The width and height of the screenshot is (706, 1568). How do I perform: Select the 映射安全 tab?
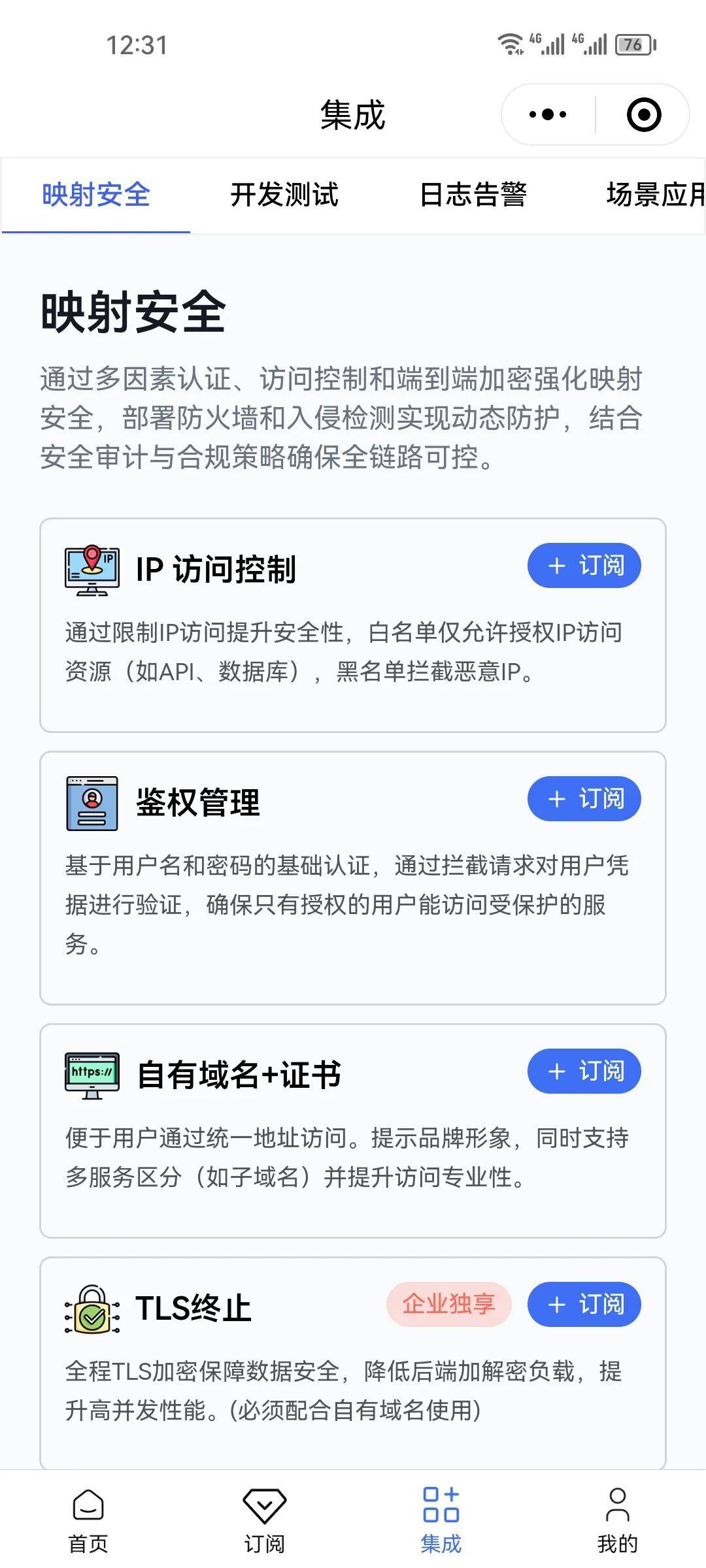point(96,195)
